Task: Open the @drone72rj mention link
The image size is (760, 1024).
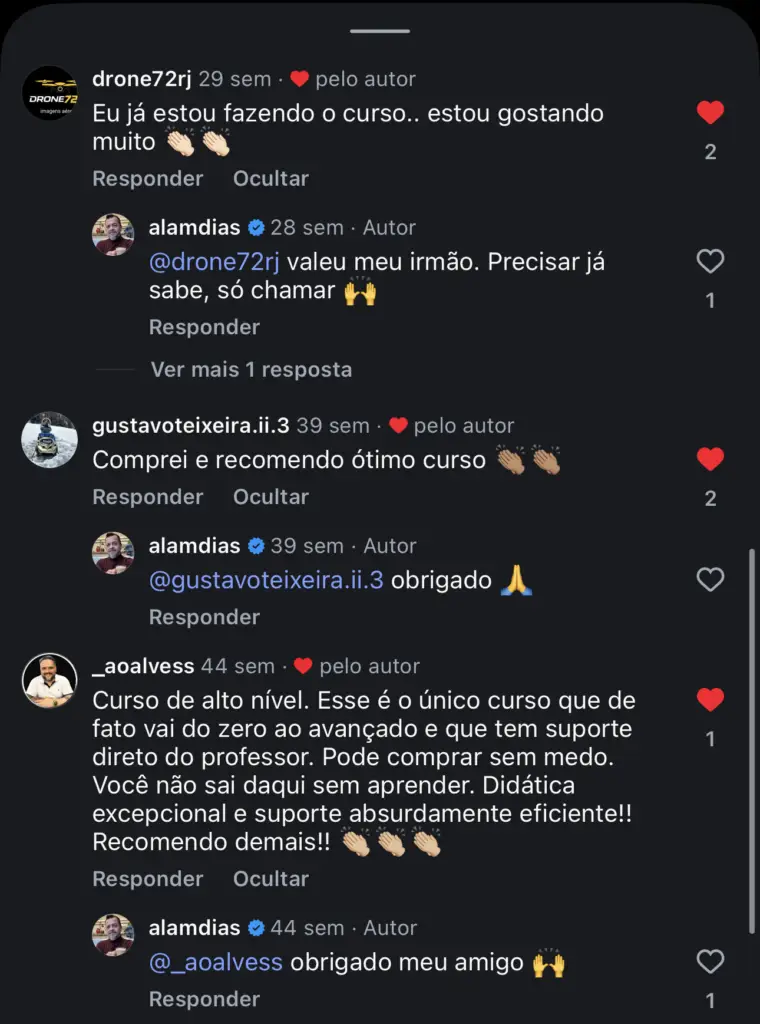Action: pos(214,262)
